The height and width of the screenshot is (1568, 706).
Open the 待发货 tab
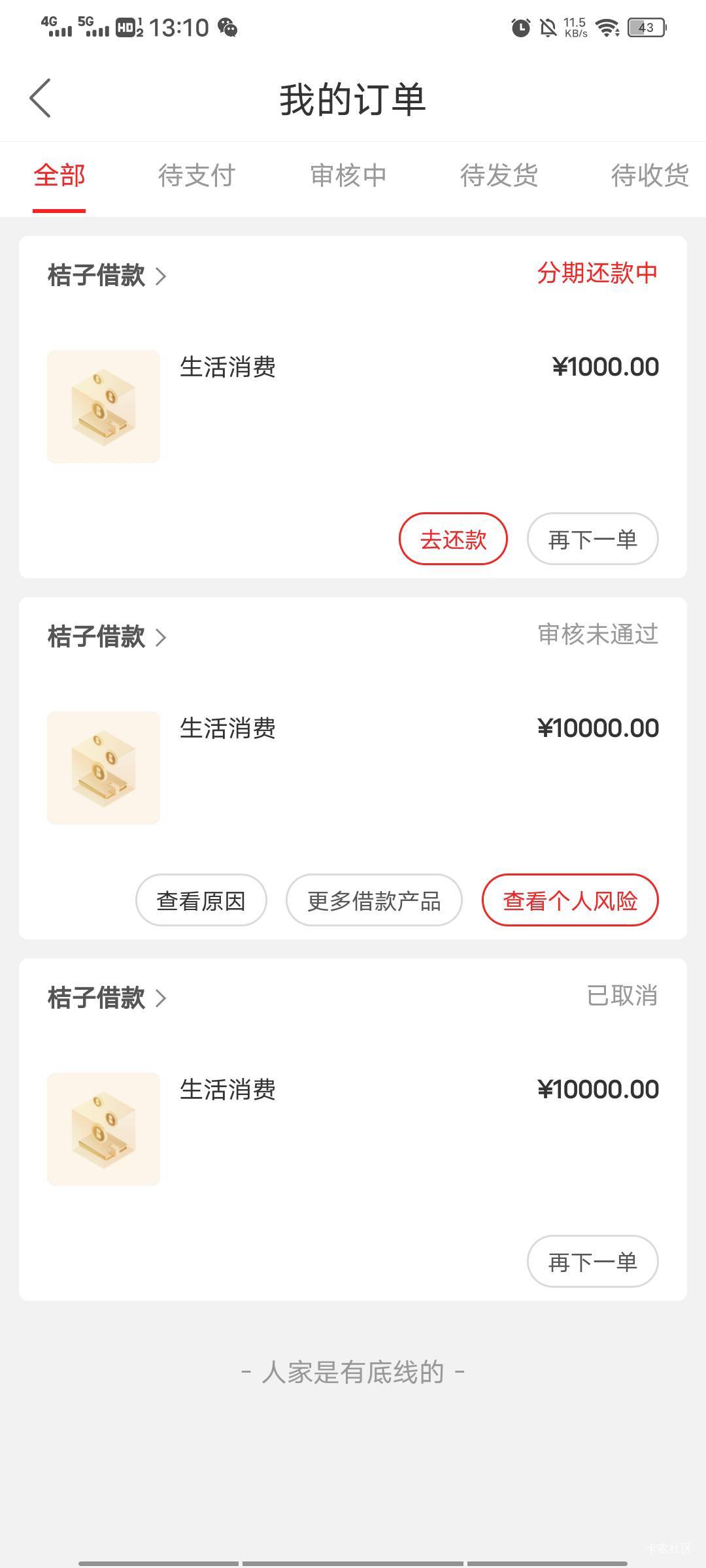(x=499, y=176)
